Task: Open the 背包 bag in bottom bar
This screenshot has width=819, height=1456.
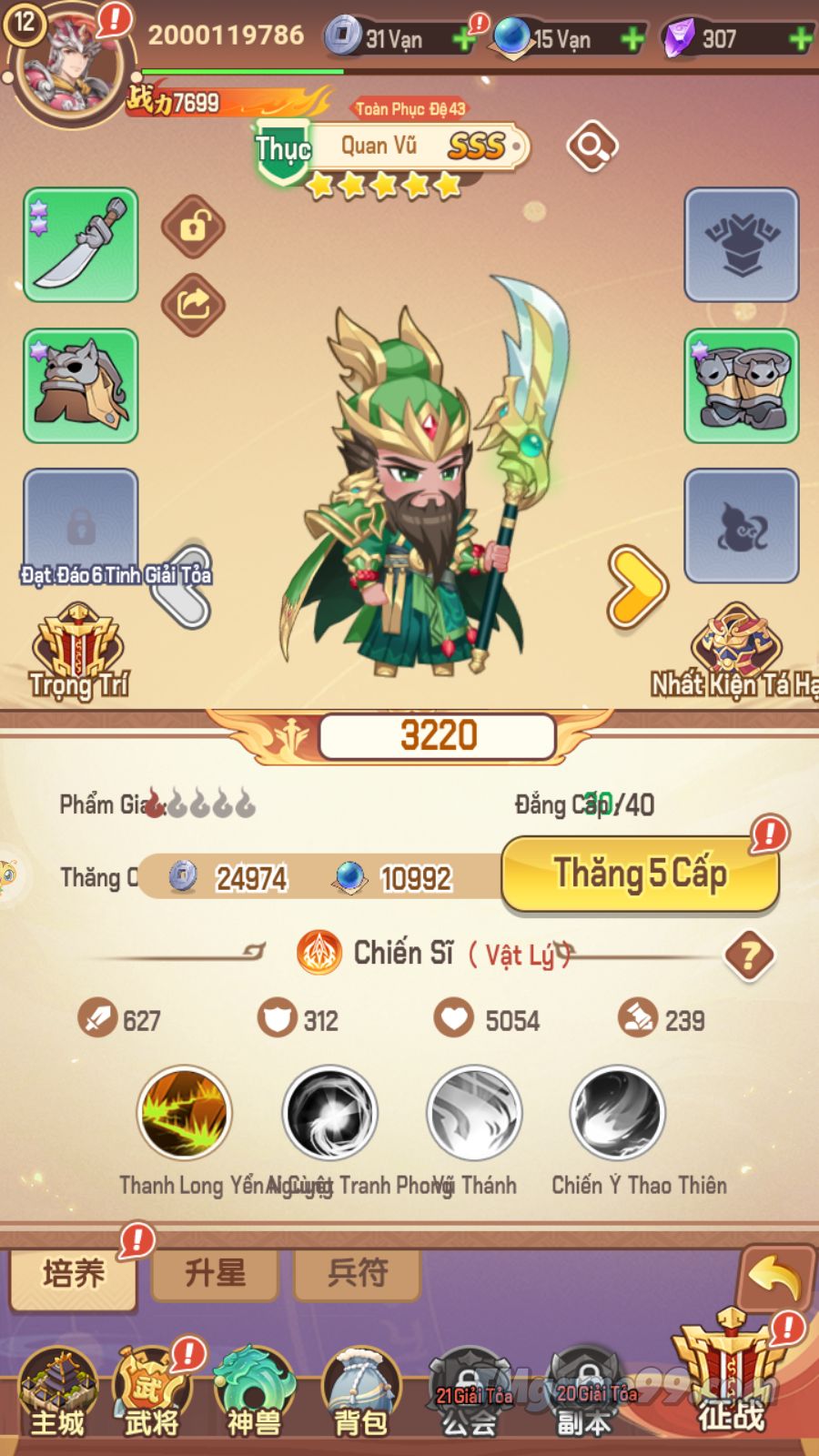Action: 361,1392
